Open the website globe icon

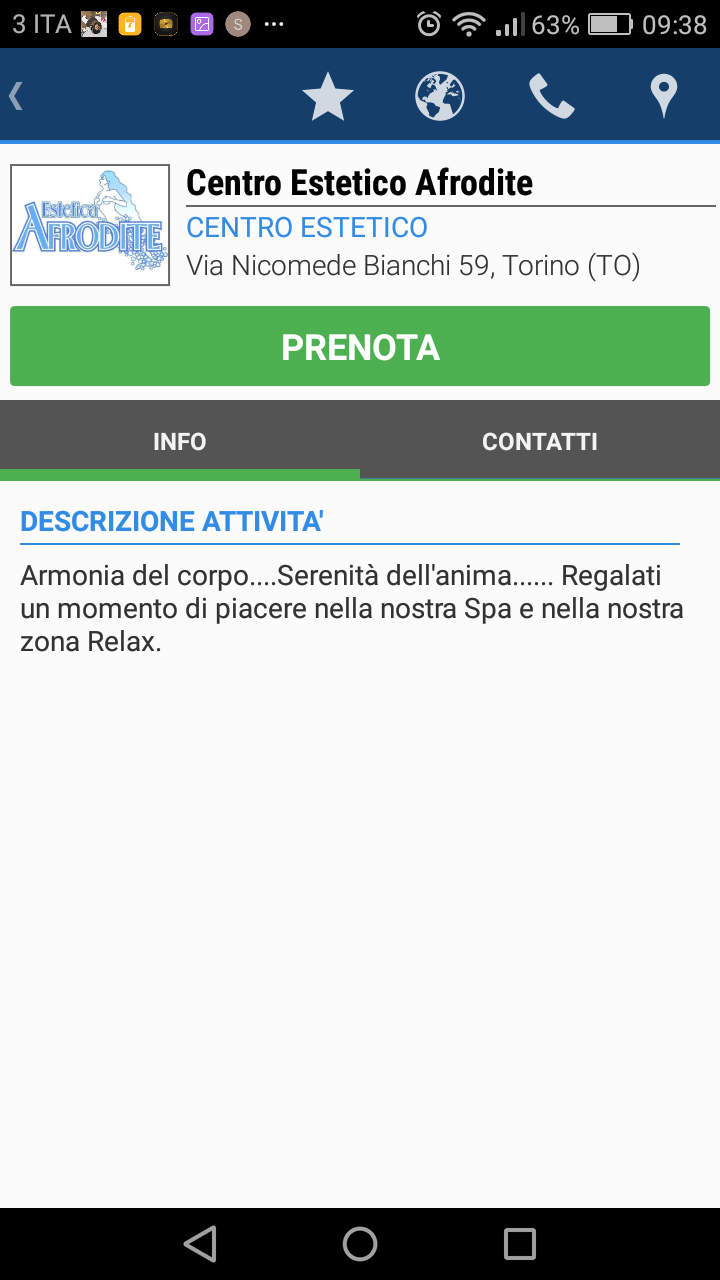coord(440,96)
